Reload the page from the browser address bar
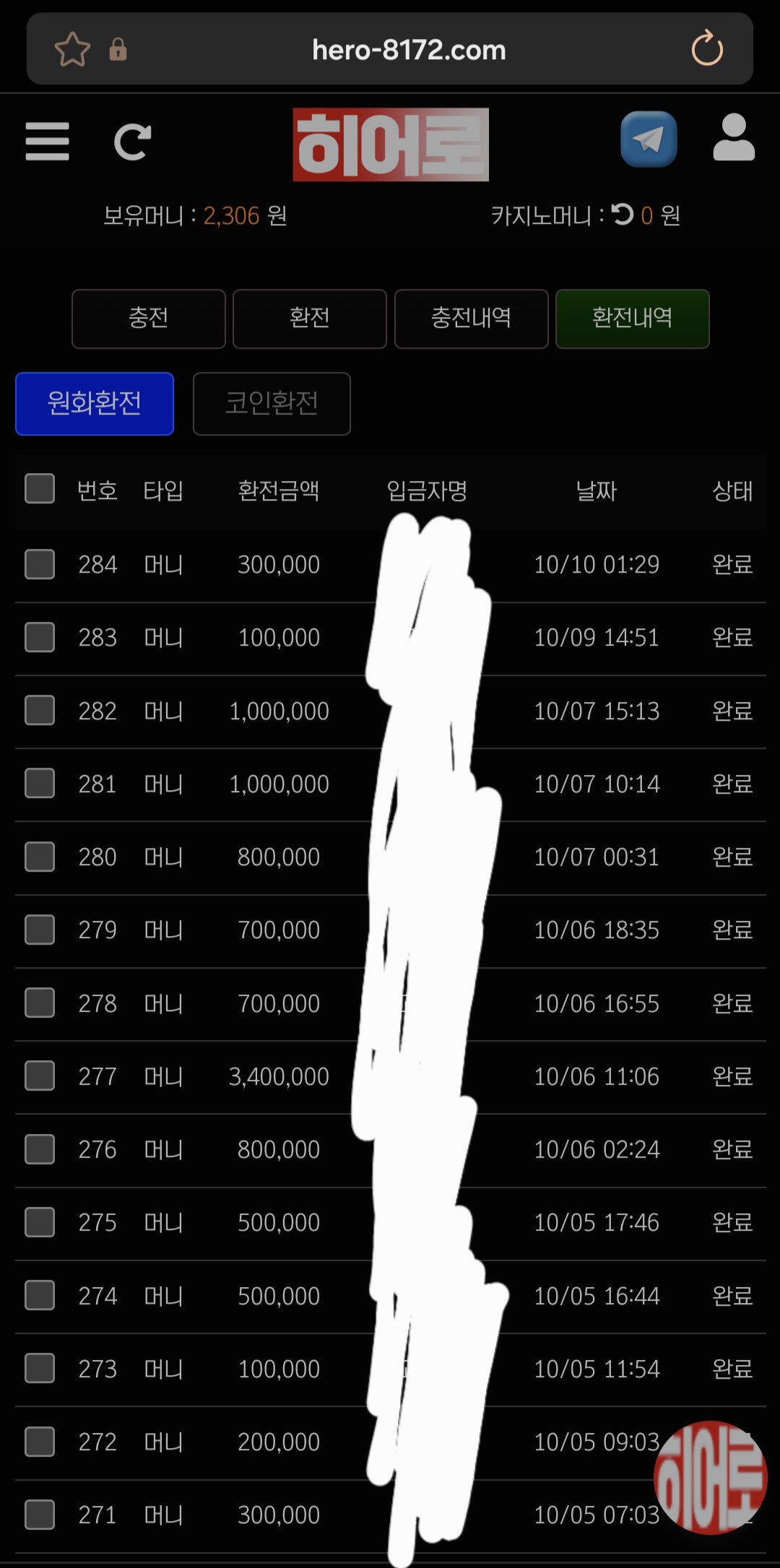The image size is (780, 1568). (x=706, y=49)
